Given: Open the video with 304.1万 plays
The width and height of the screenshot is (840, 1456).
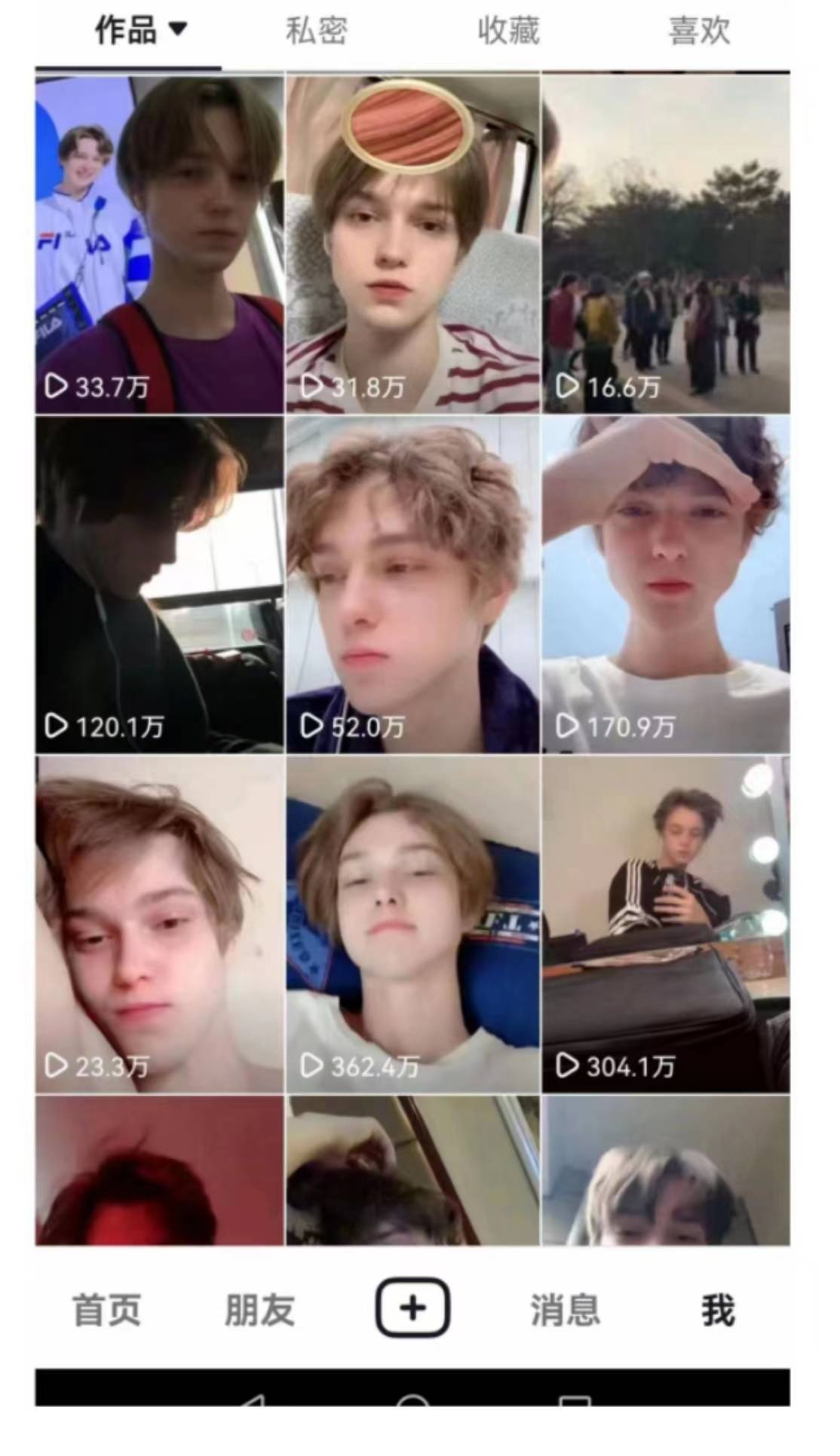Looking at the screenshot, I should pyautogui.click(x=666, y=925).
